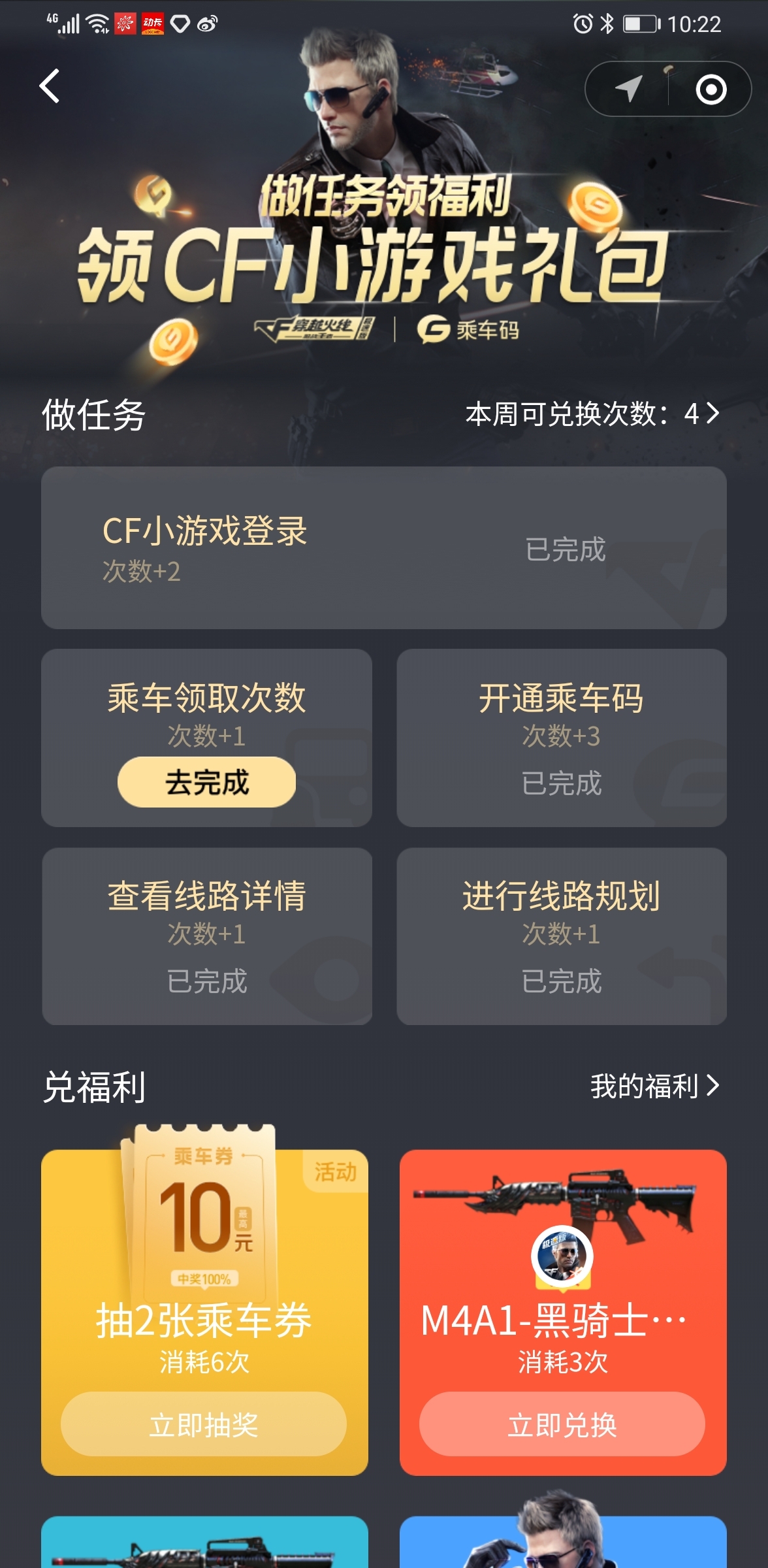Tap the Bluetooth icon in the status bar

(x=606, y=23)
